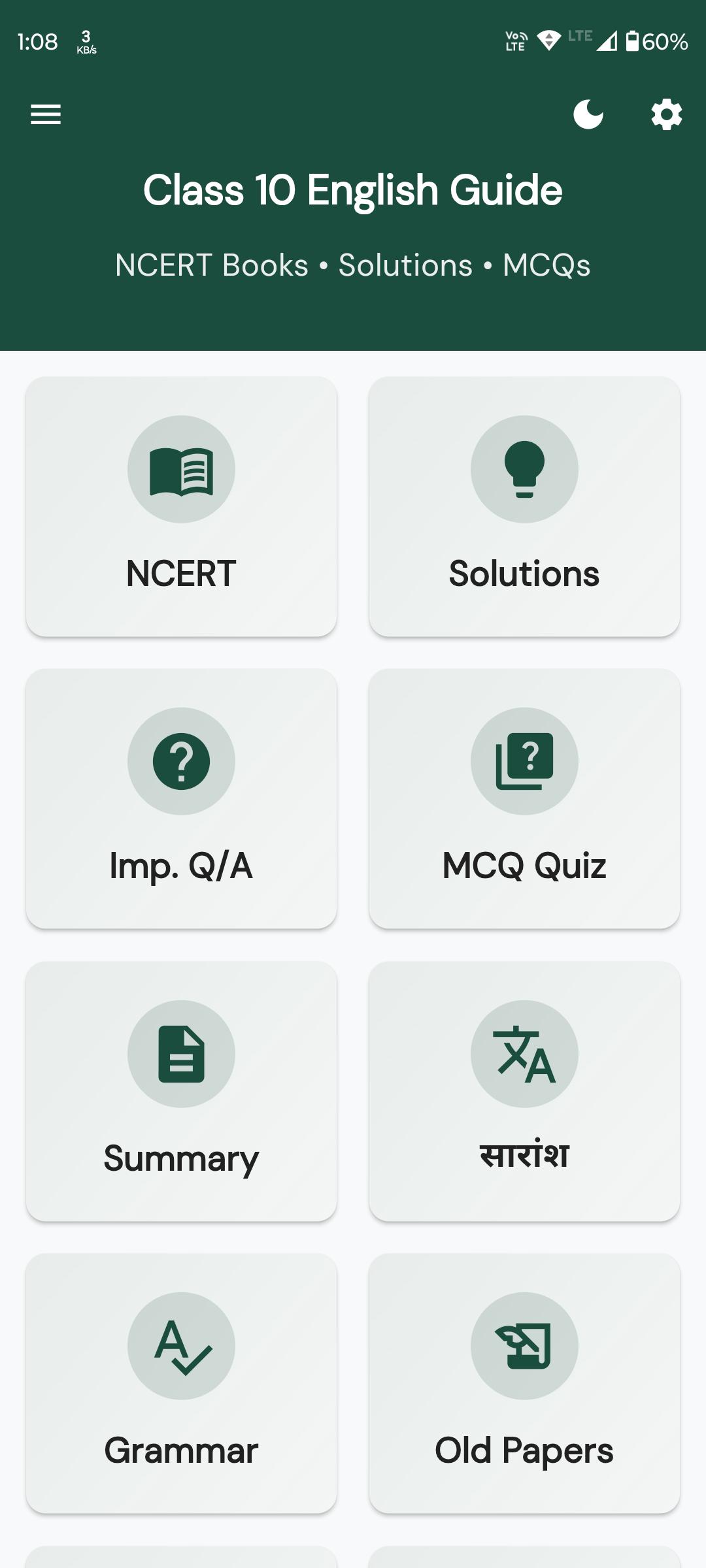View the Summary card
Image resolution: width=706 pixels, height=1568 pixels.
[x=181, y=1091]
